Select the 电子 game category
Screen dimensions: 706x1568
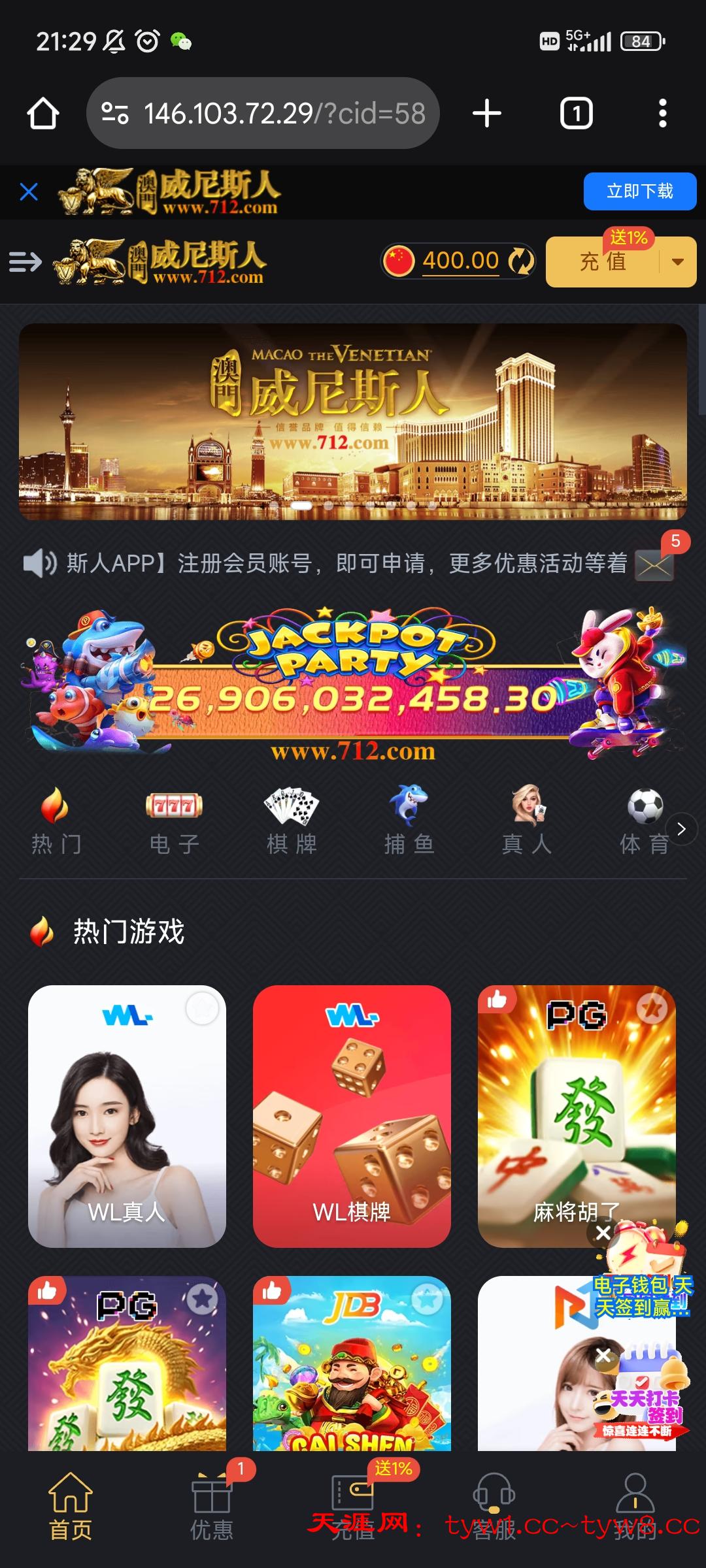(x=174, y=821)
